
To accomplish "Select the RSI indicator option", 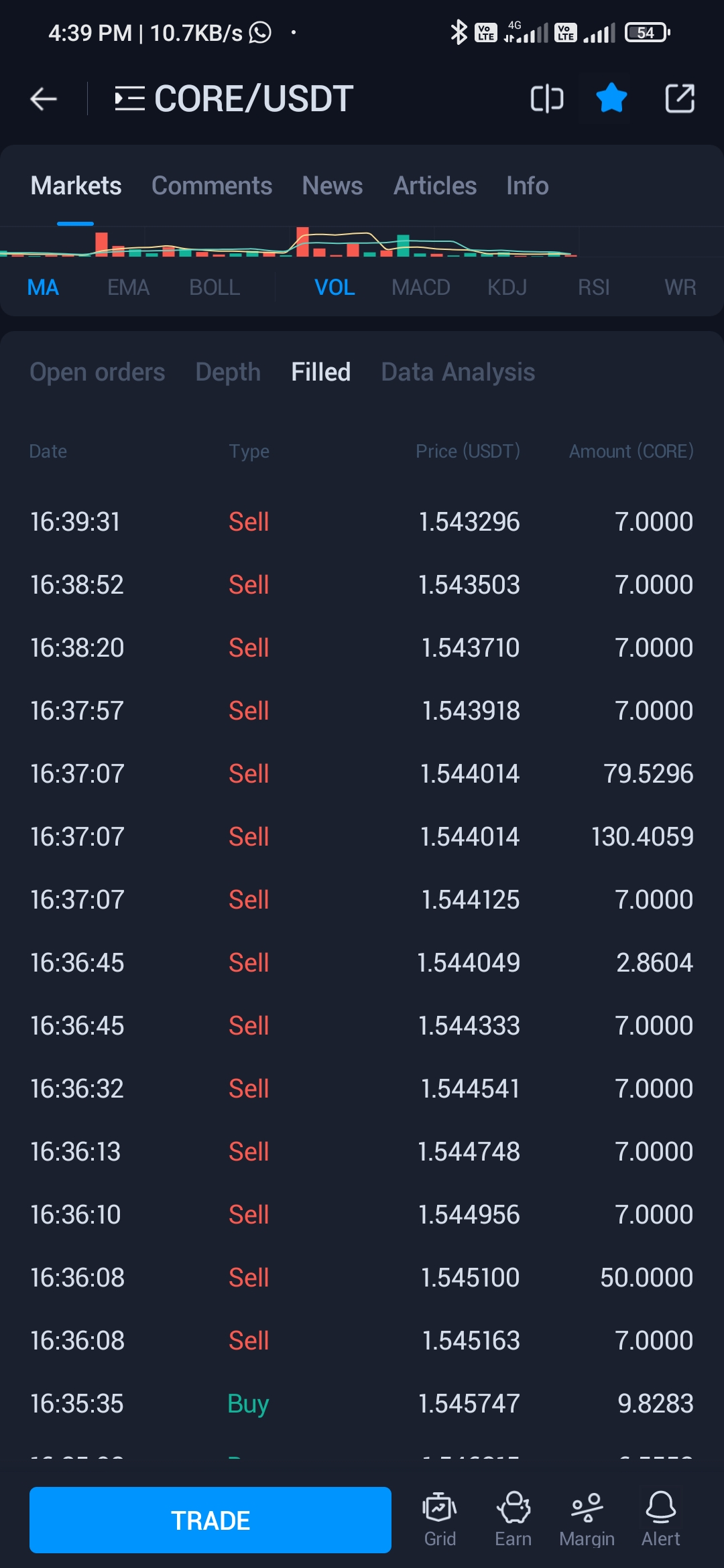I will (x=594, y=287).
